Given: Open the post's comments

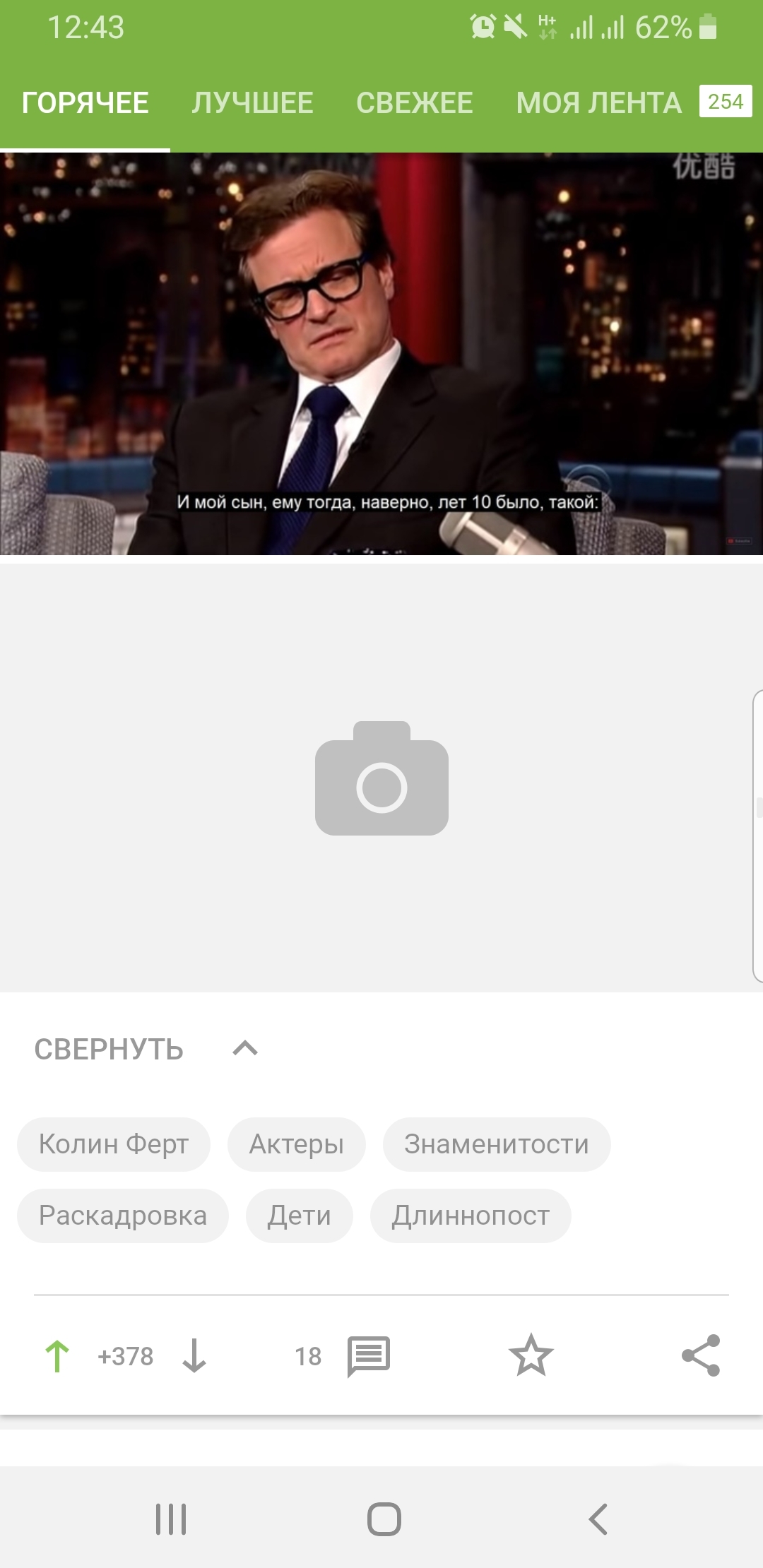Looking at the screenshot, I should click(x=368, y=1356).
